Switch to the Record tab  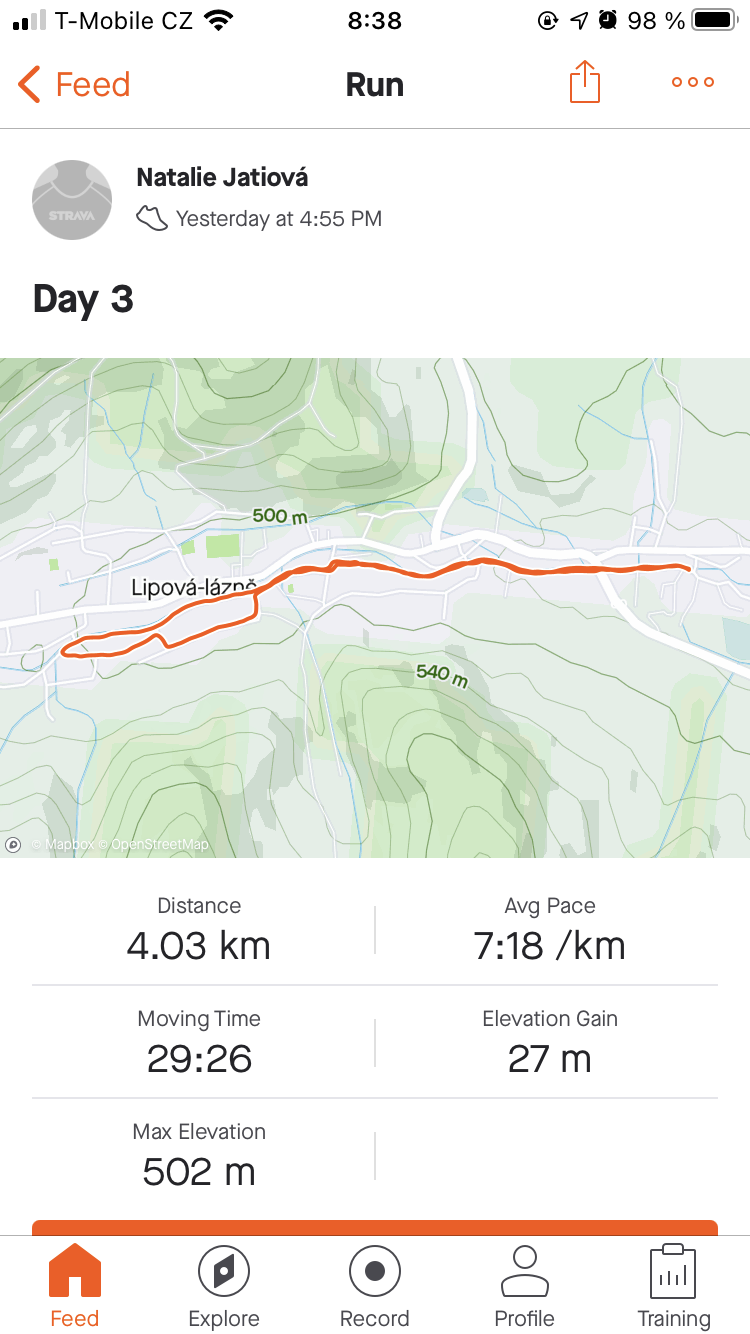point(375,1287)
